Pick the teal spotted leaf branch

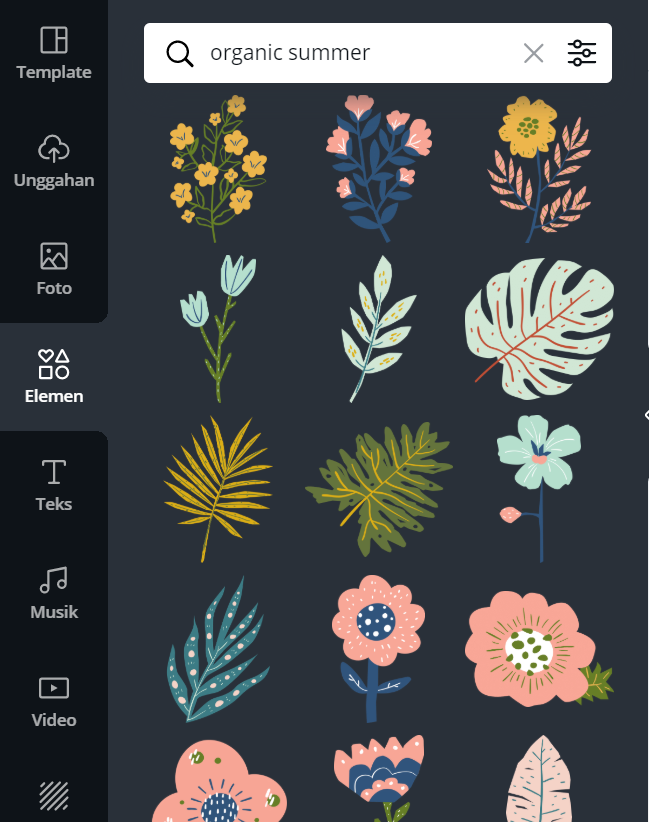[x=216, y=650]
